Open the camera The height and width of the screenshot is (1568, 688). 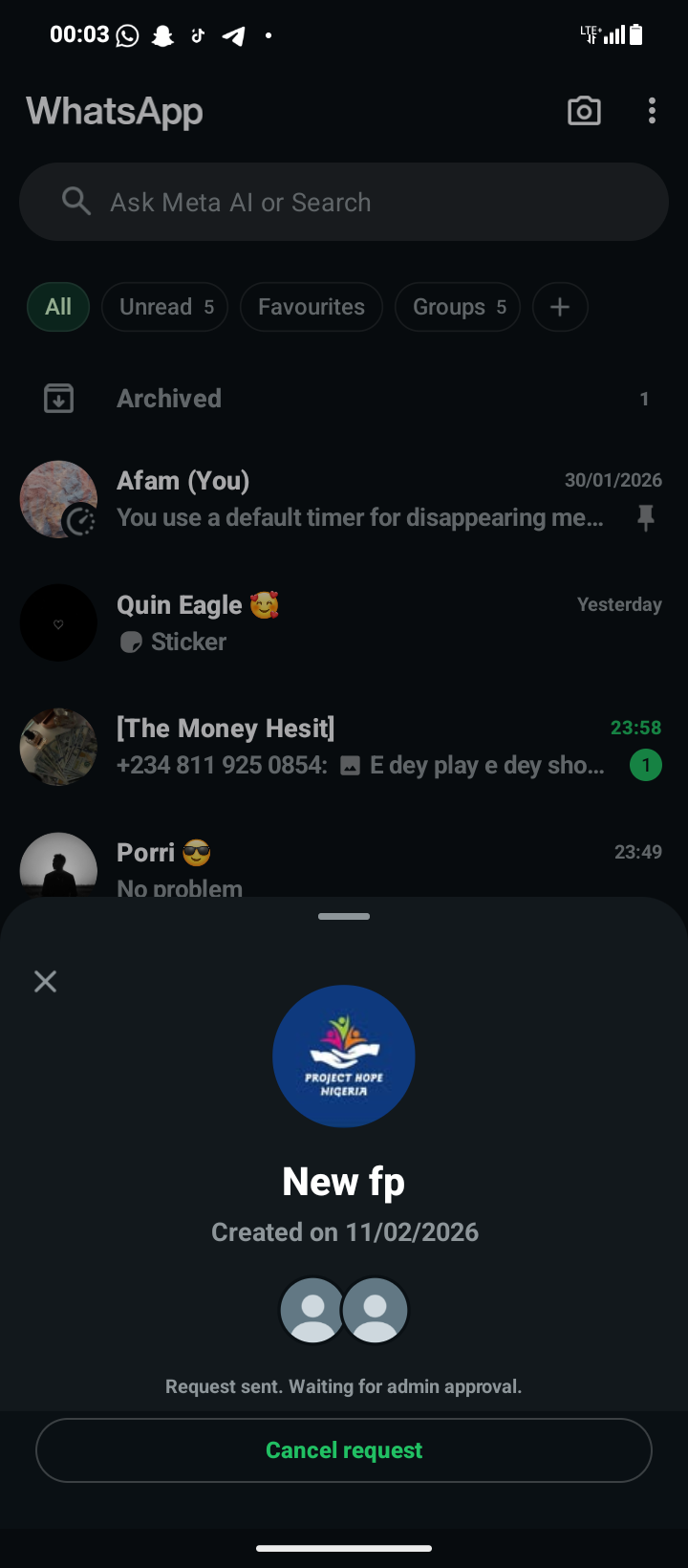coord(584,111)
